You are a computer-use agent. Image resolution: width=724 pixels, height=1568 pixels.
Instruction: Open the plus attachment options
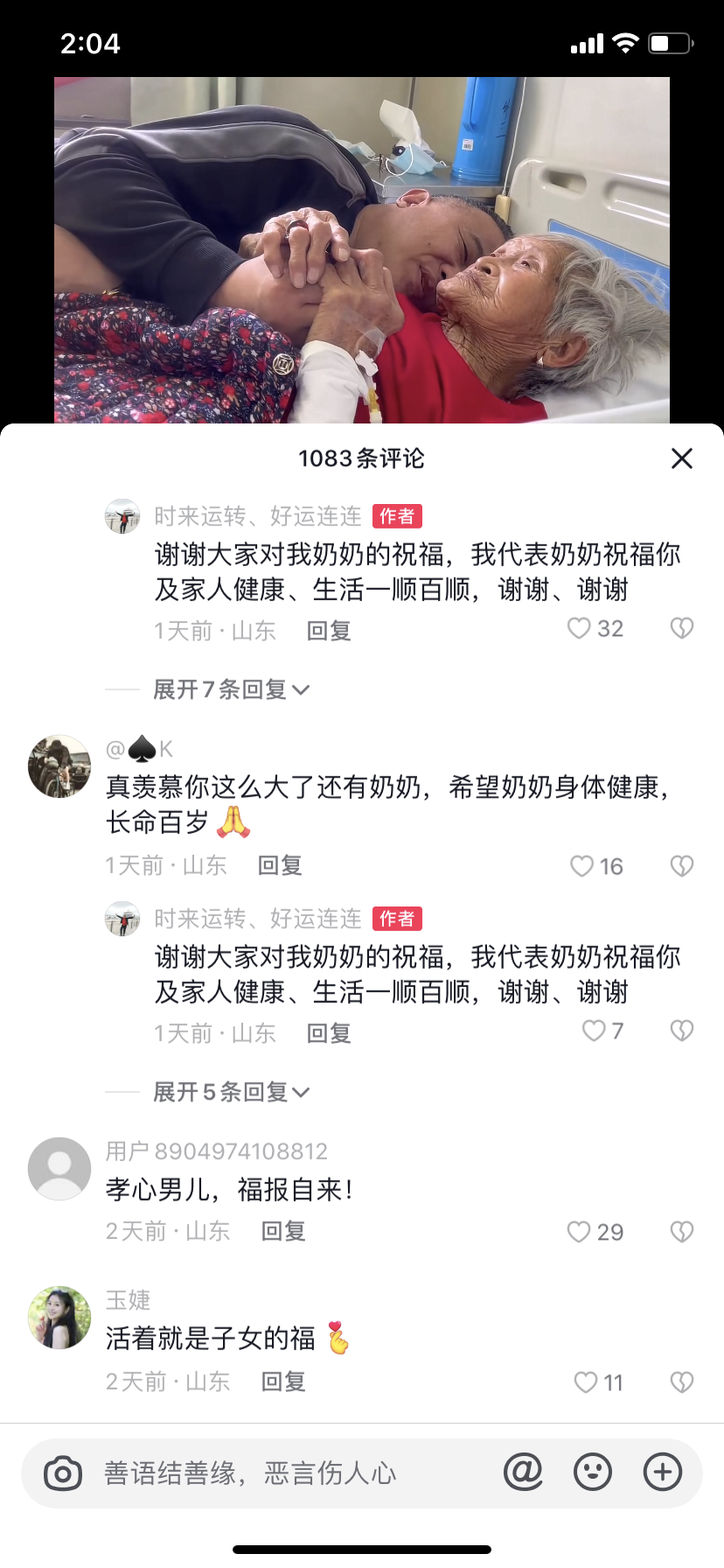(663, 1473)
